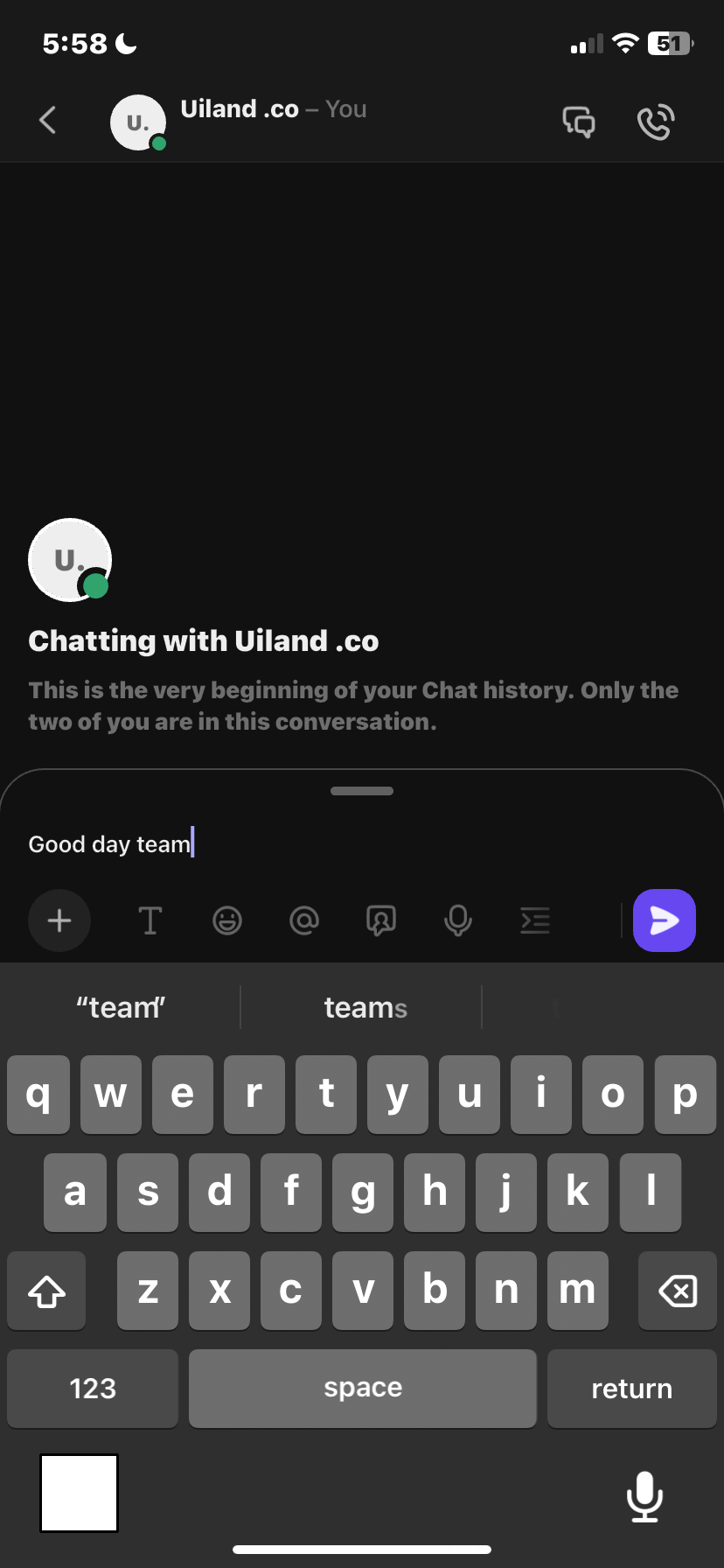The height and width of the screenshot is (1568, 724).
Task: Open text formatting options with the T icon
Action: [x=150, y=920]
